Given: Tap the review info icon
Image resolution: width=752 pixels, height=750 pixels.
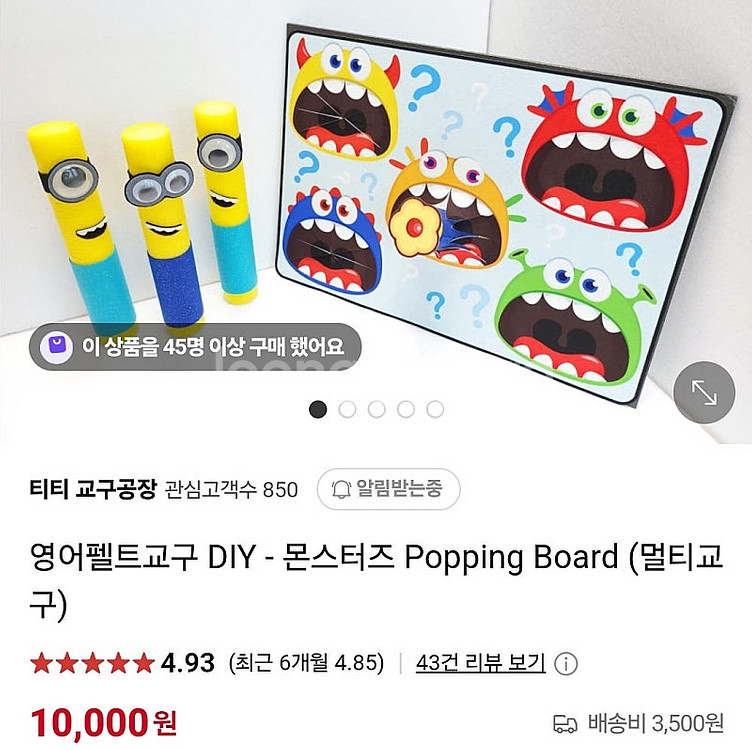Looking at the screenshot, I should pos(566,663).
